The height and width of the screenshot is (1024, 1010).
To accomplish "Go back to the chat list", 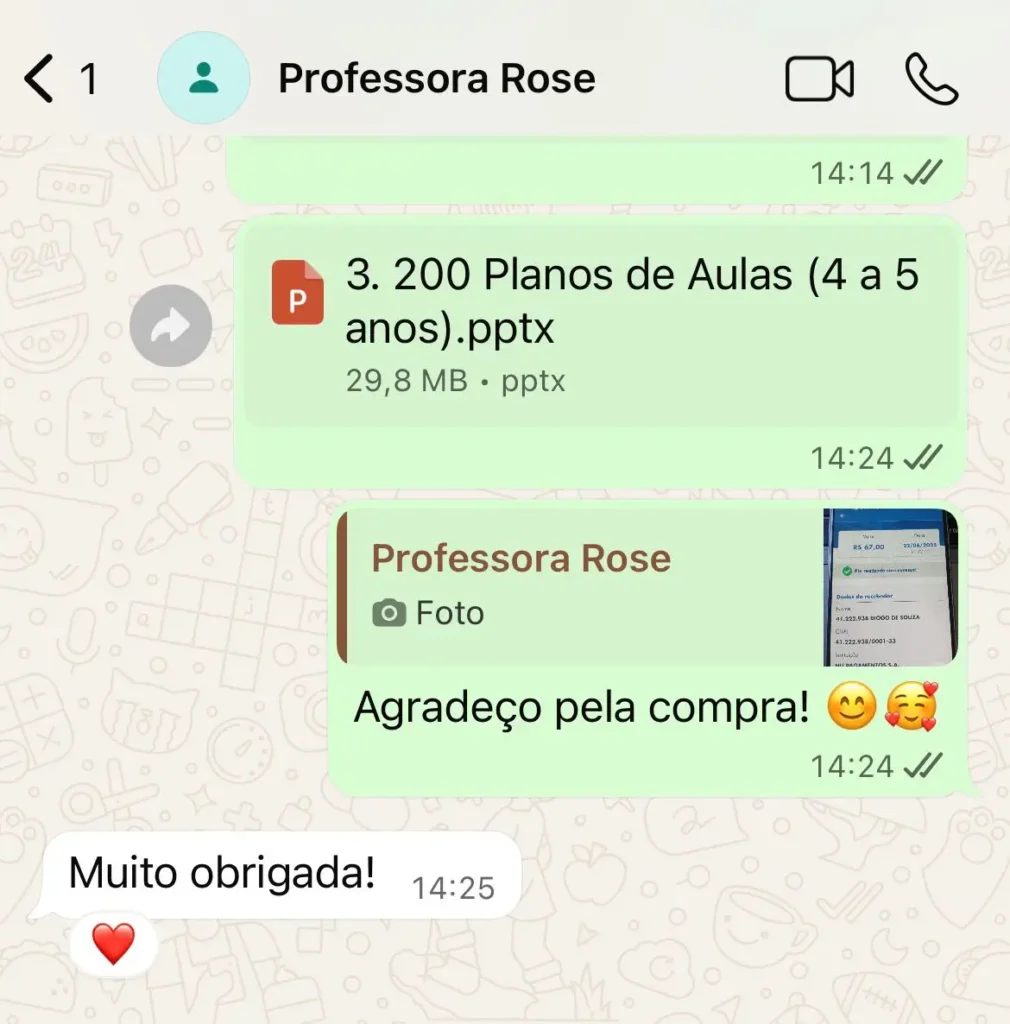I will [40, 79].
